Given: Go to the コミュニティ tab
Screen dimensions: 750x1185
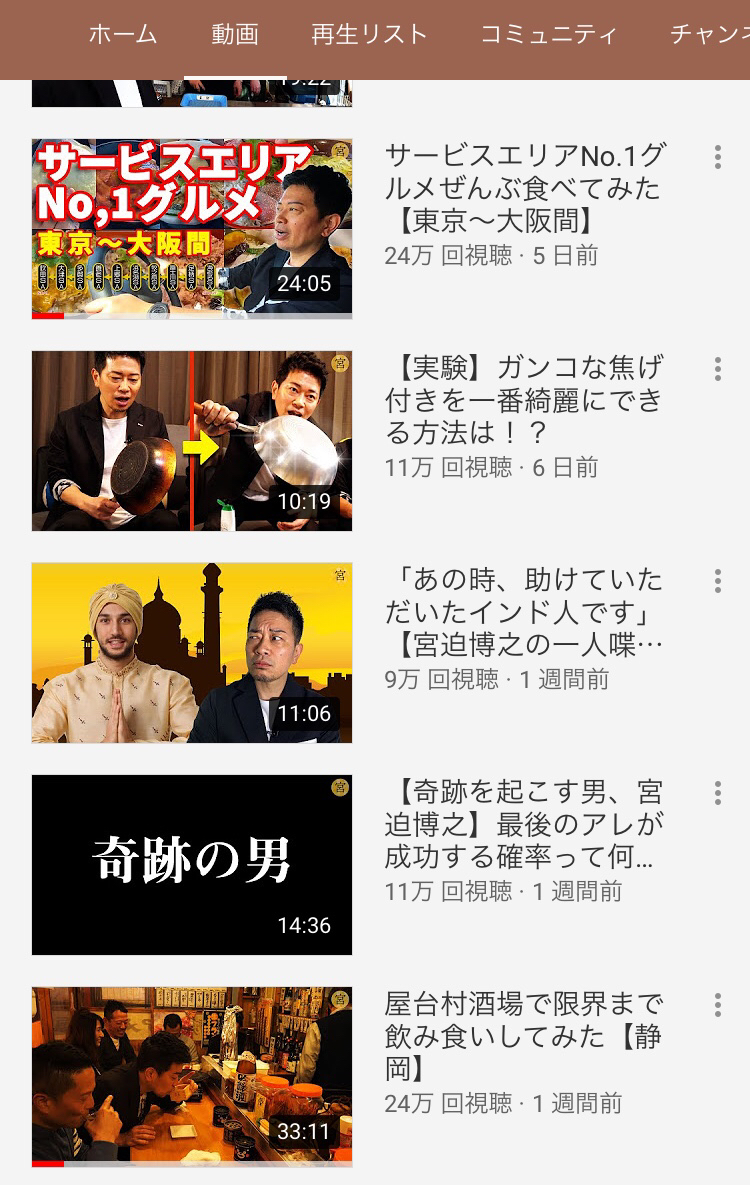Looking at the screenshot, I should click(548, 34).
